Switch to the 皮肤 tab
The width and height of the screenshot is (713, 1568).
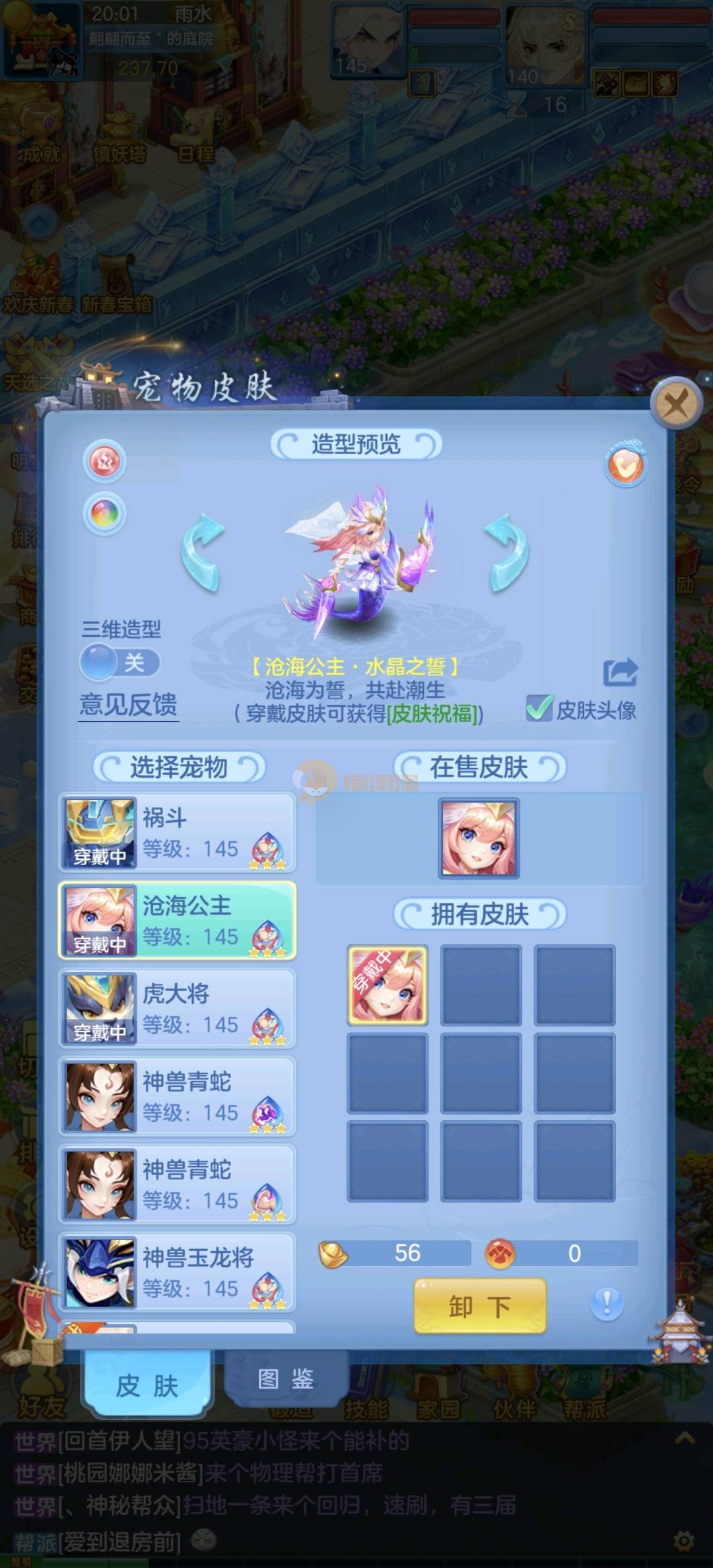tap(147, 1385)
